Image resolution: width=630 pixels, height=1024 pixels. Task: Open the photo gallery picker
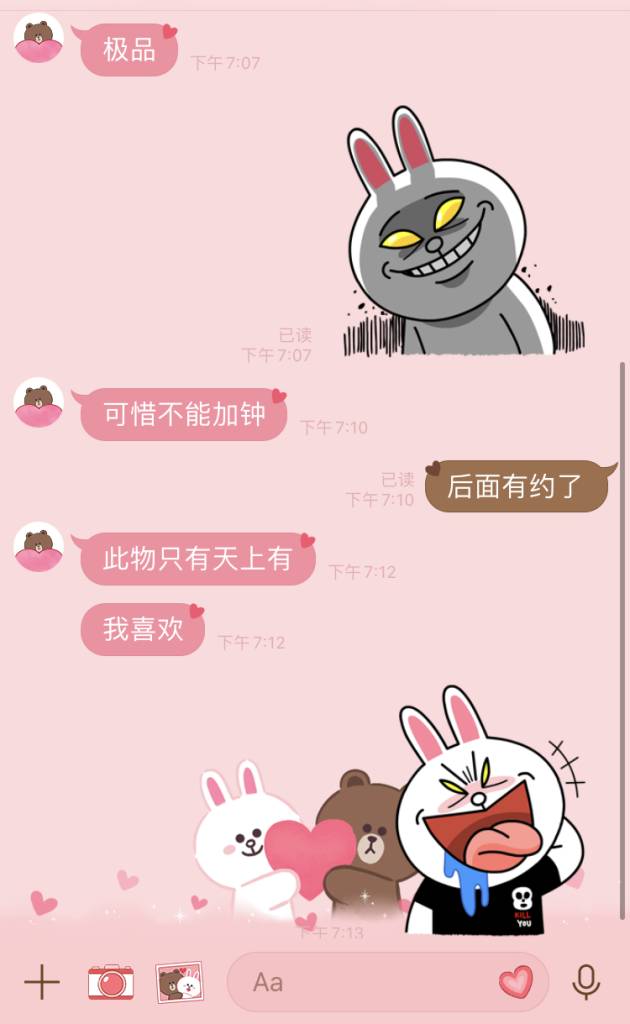[179, 982]
